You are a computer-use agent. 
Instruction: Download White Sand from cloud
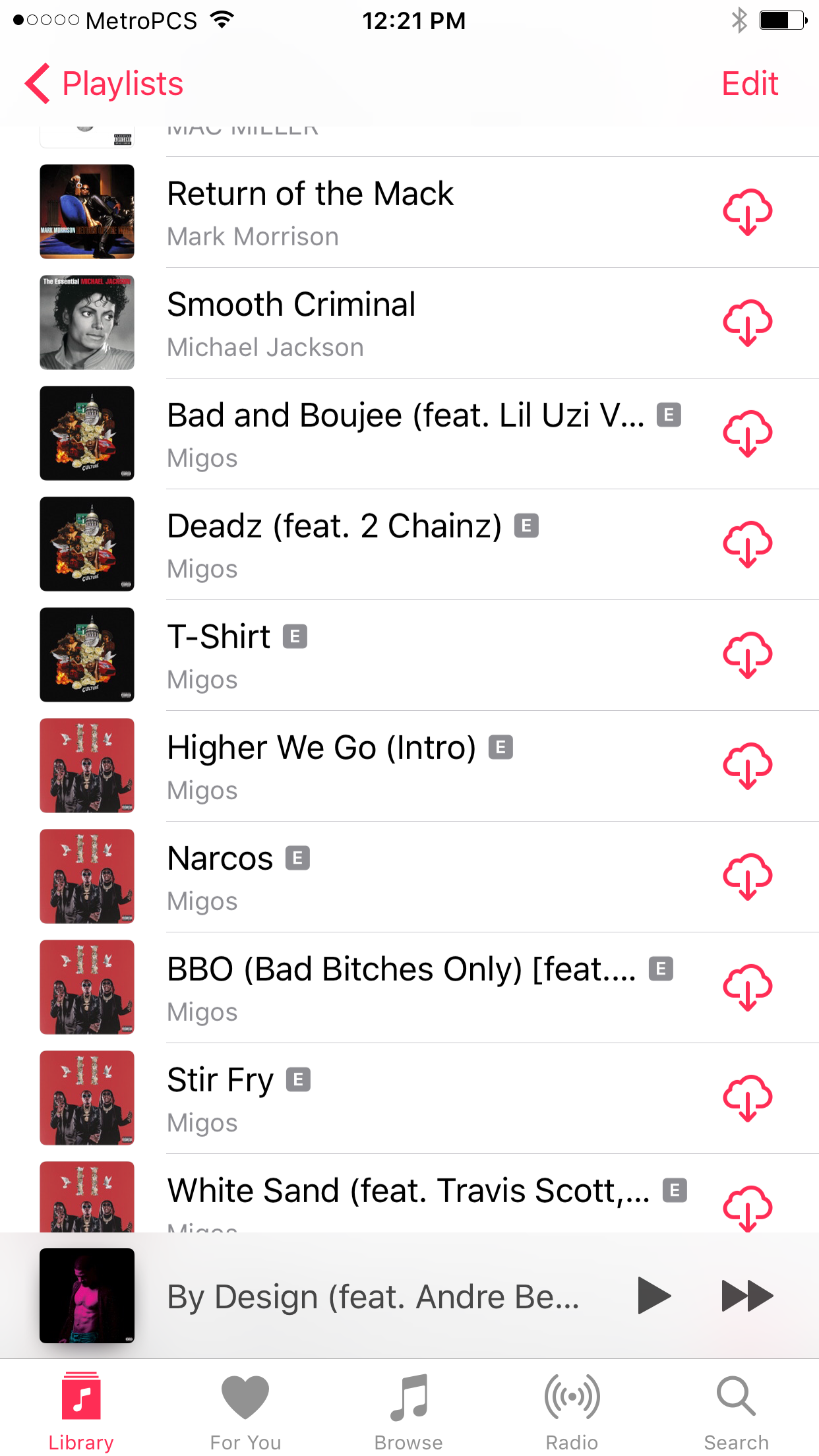tap(747, 1208)
